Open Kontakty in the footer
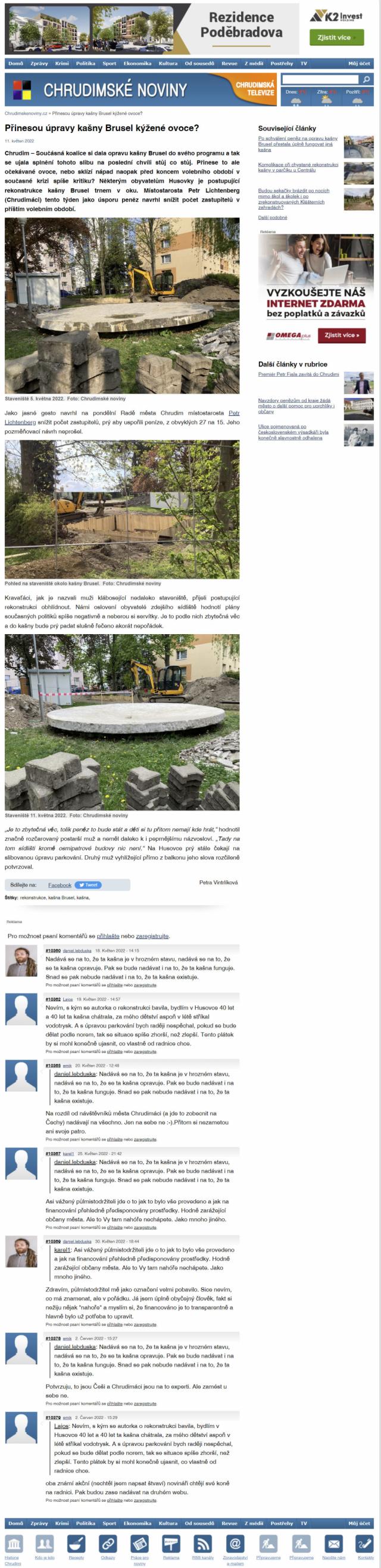This screenshot has height=1568, width=381. click(x=366, y=1547)
